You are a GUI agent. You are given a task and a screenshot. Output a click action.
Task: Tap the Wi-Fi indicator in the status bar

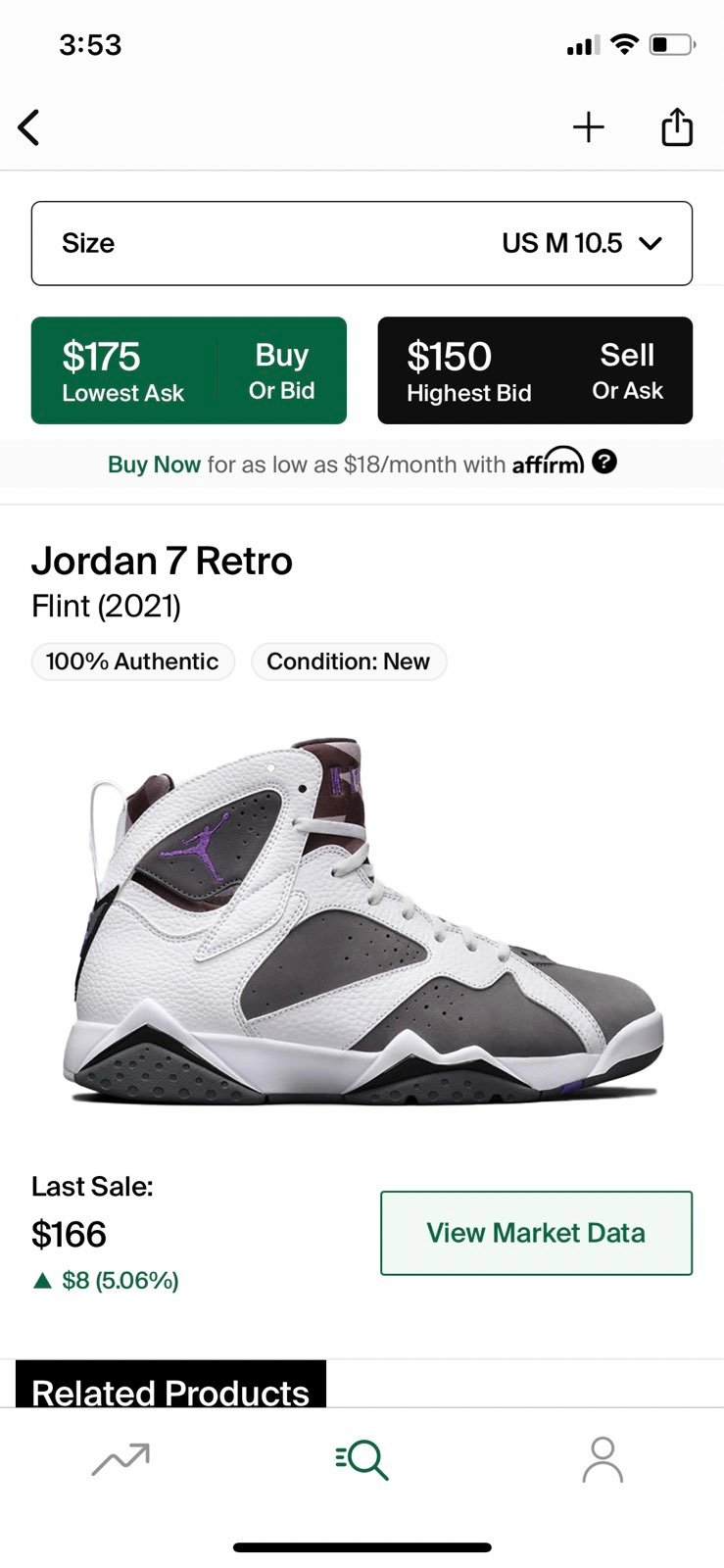click(x=624, y=43)
